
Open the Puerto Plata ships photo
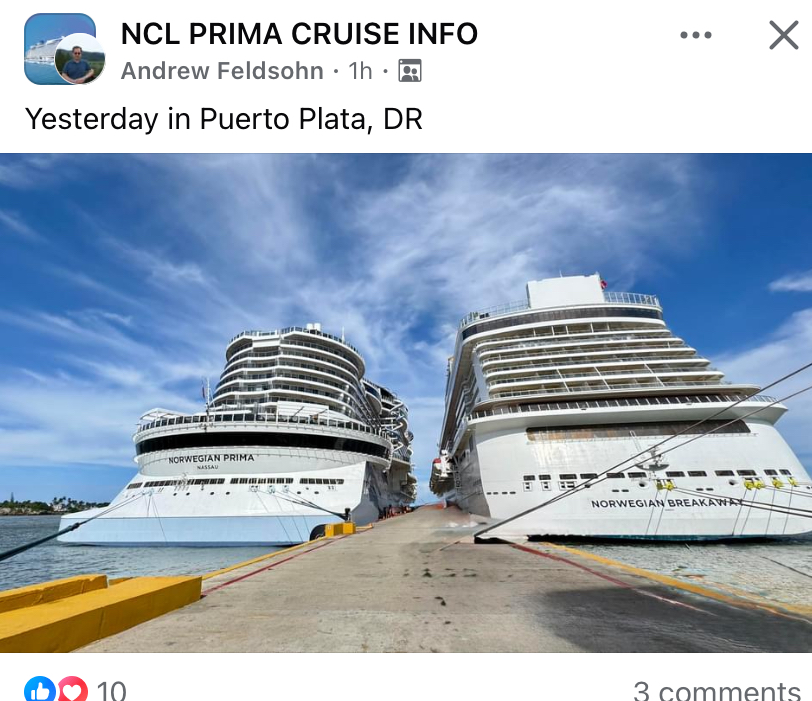tap(406, 402)
